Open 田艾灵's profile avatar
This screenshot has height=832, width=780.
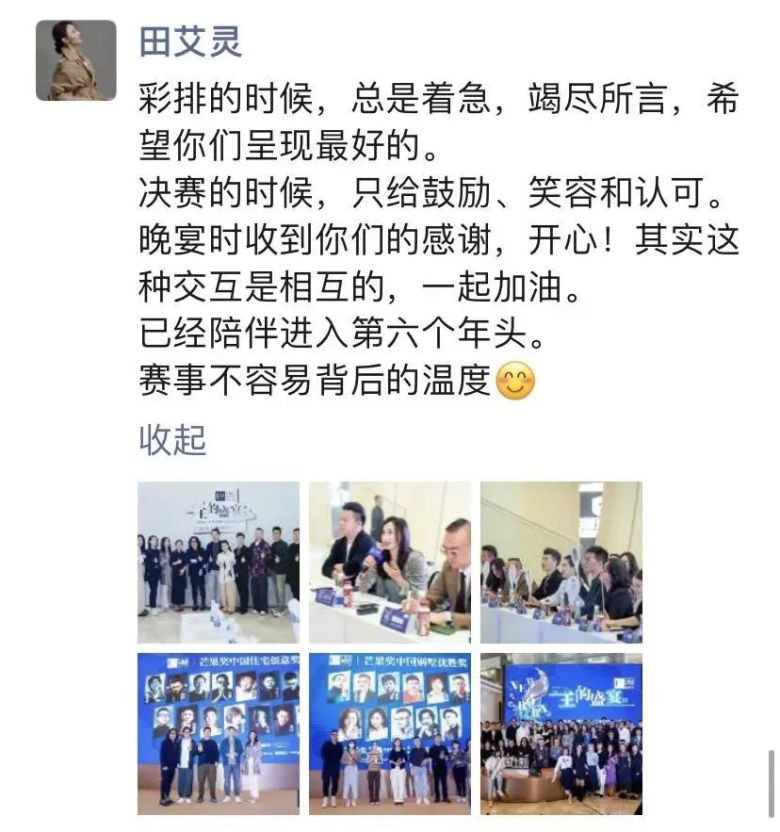76,61
